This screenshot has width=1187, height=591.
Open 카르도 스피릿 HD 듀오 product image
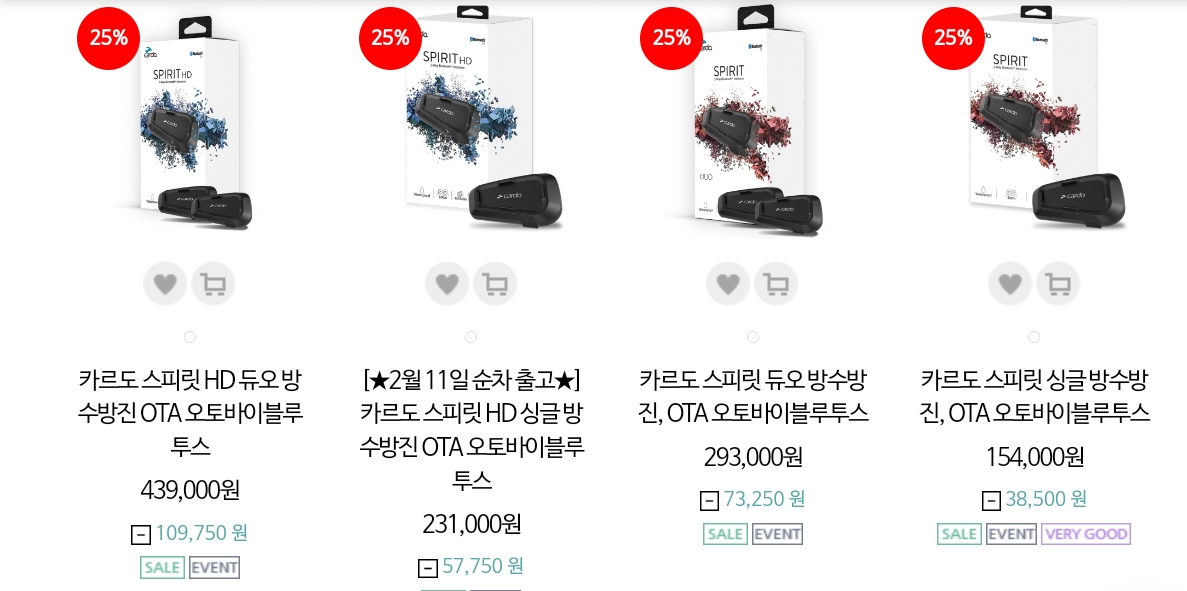[190, 125]
